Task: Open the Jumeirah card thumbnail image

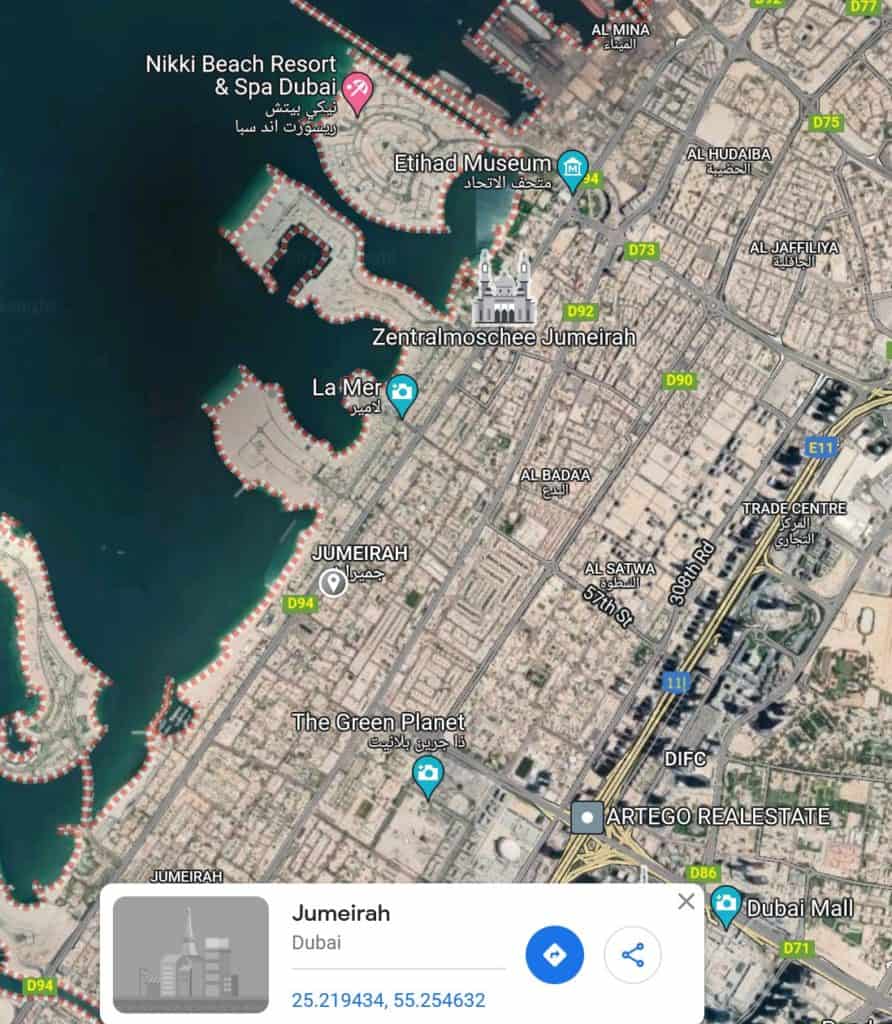Action: click(190, 955)
